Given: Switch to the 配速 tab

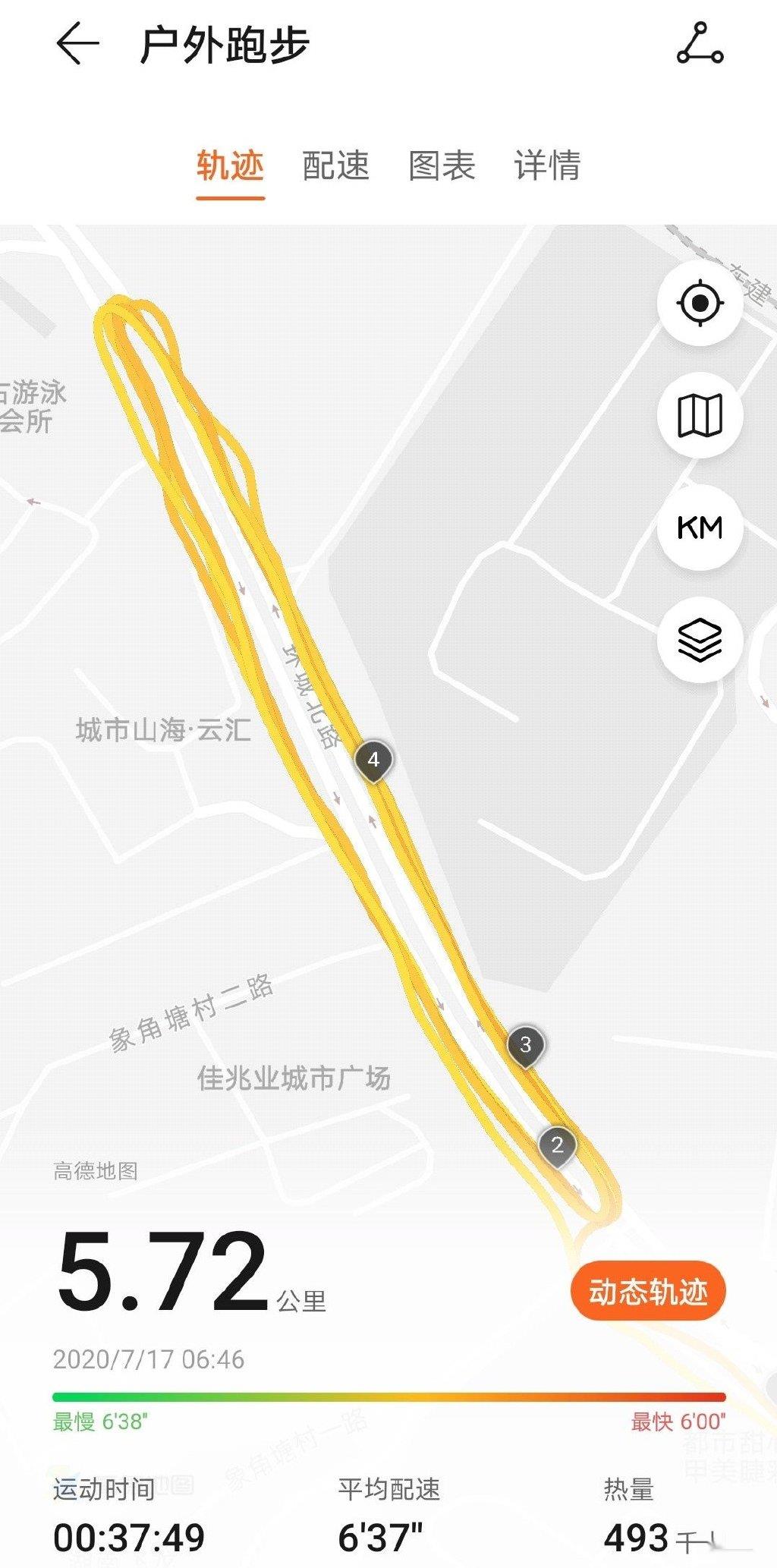Looking at the screenshot, I should click(x=335, y=165).
